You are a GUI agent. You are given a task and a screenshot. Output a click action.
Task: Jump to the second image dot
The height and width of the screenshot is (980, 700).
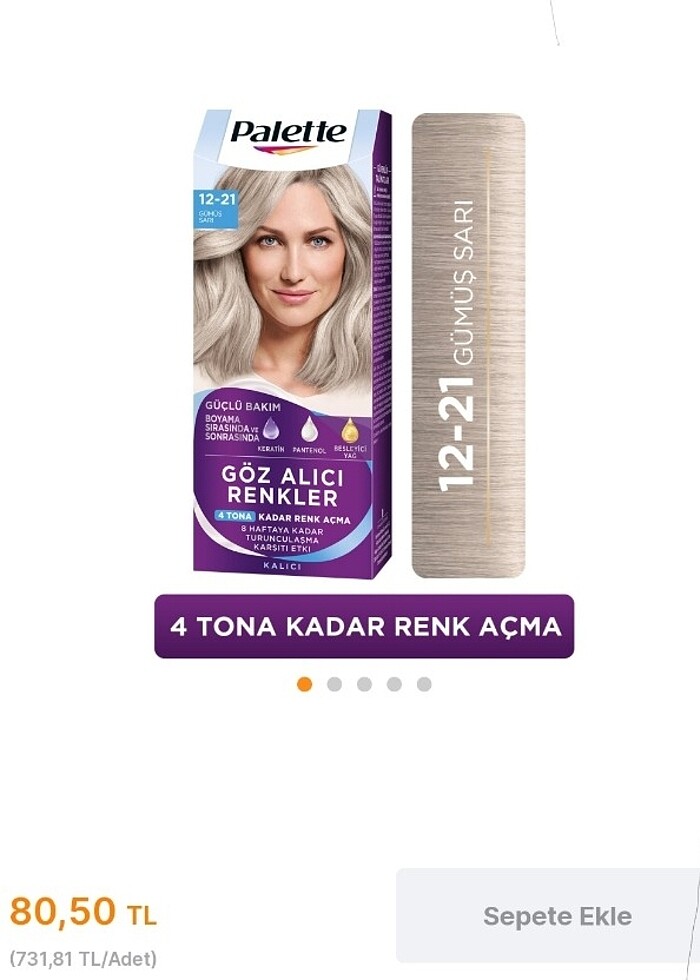pyautogui.click(x=334, y=684)
